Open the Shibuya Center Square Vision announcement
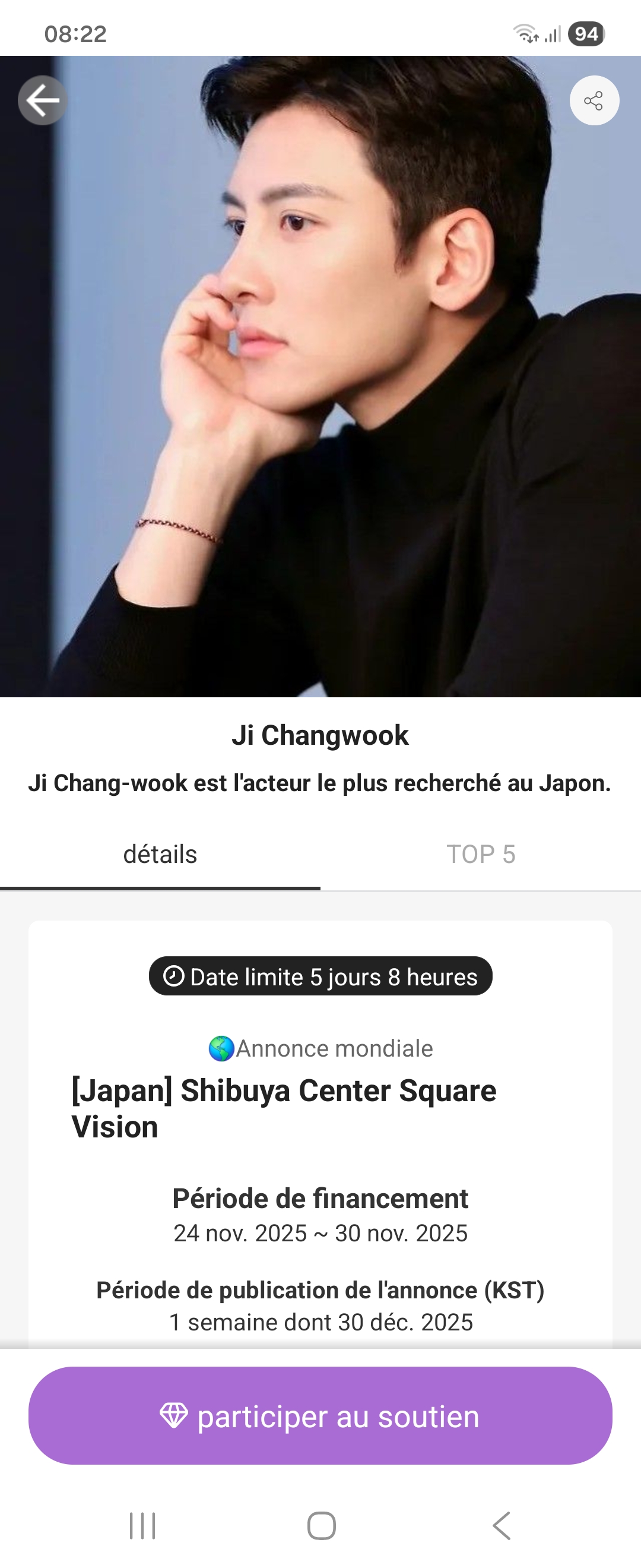 tap(283, 1108)
